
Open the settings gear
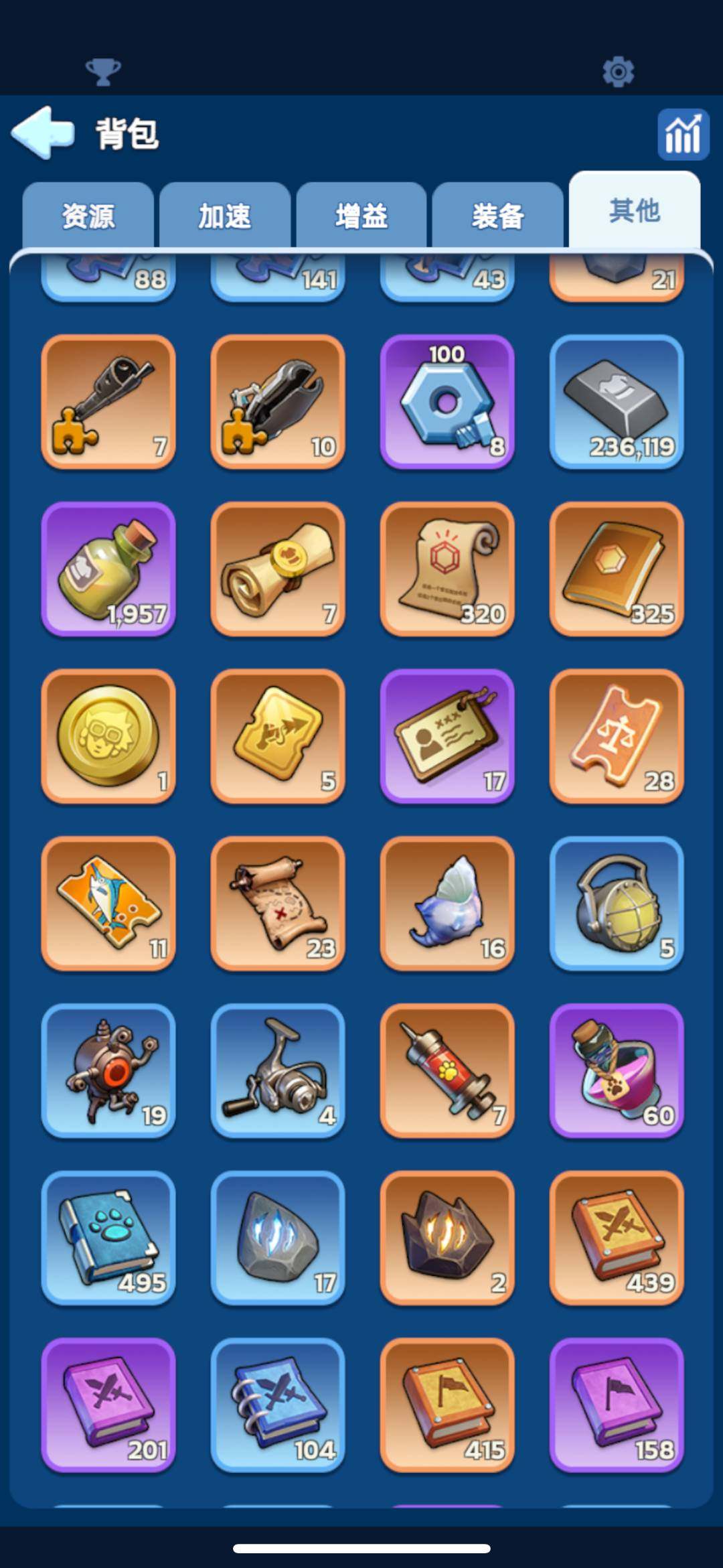618,72
